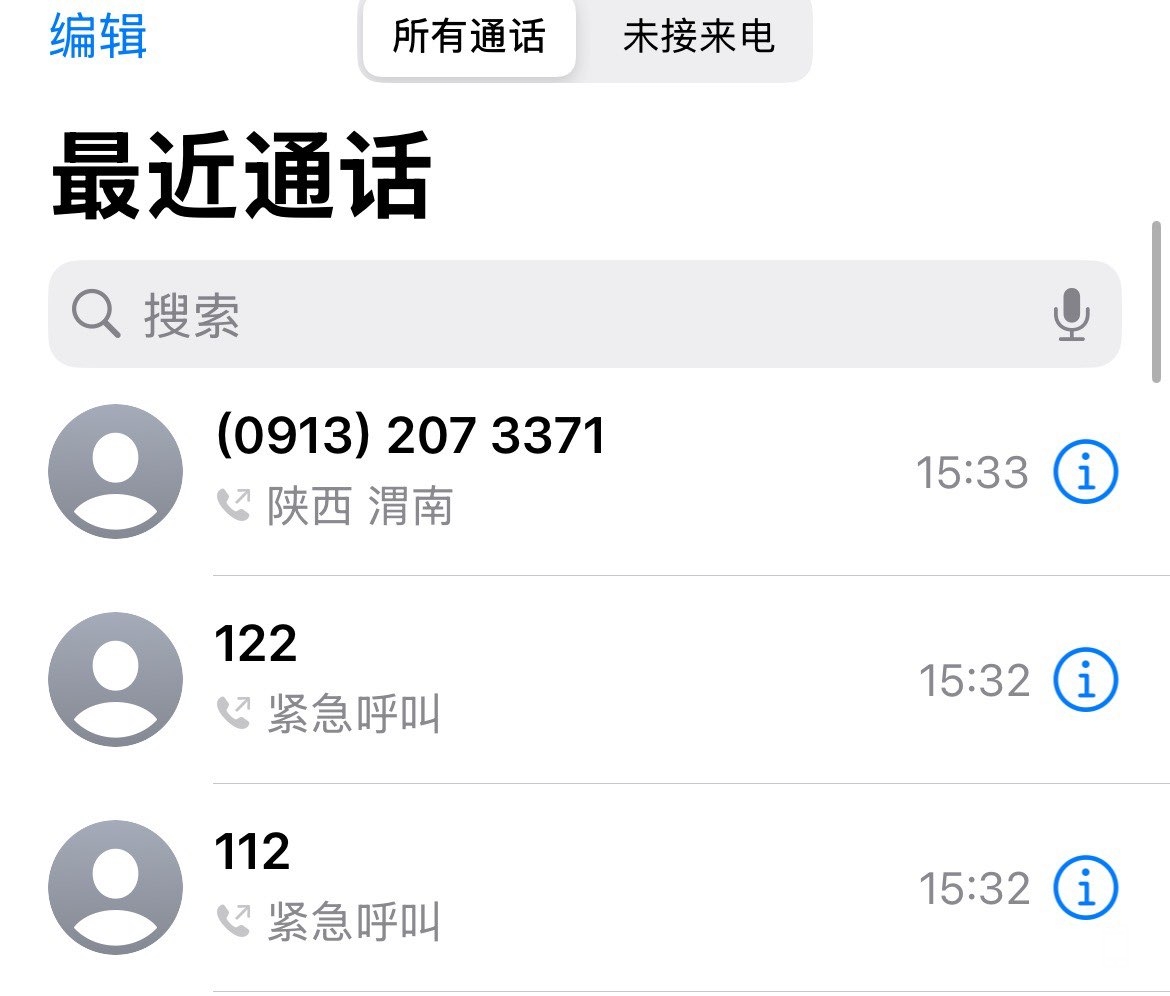This screenshot has width=1170, height=996.
Task: Show info for the 112 call
Action: [1085, 888]
